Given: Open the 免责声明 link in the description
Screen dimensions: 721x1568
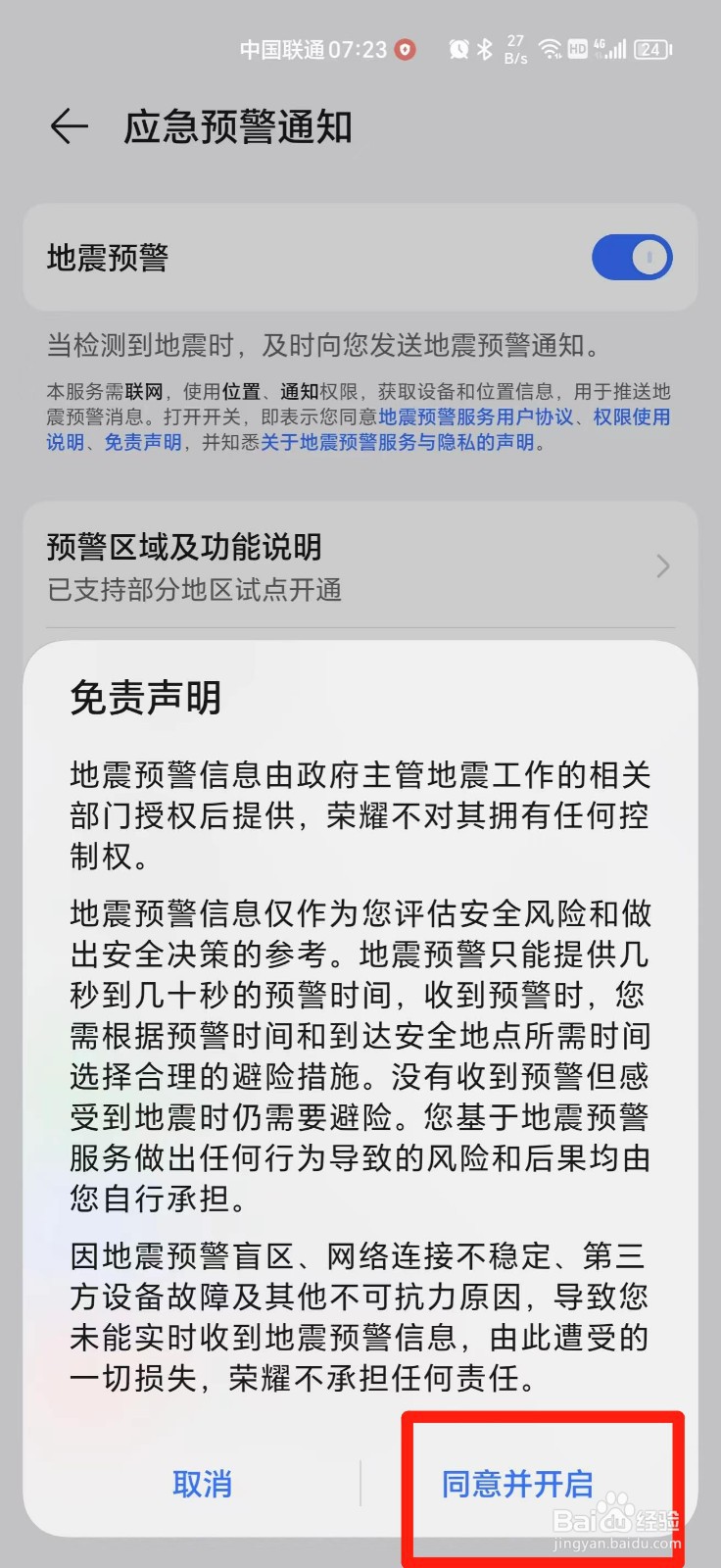Looking at the screenshot, I should click(x=142, y=443).
